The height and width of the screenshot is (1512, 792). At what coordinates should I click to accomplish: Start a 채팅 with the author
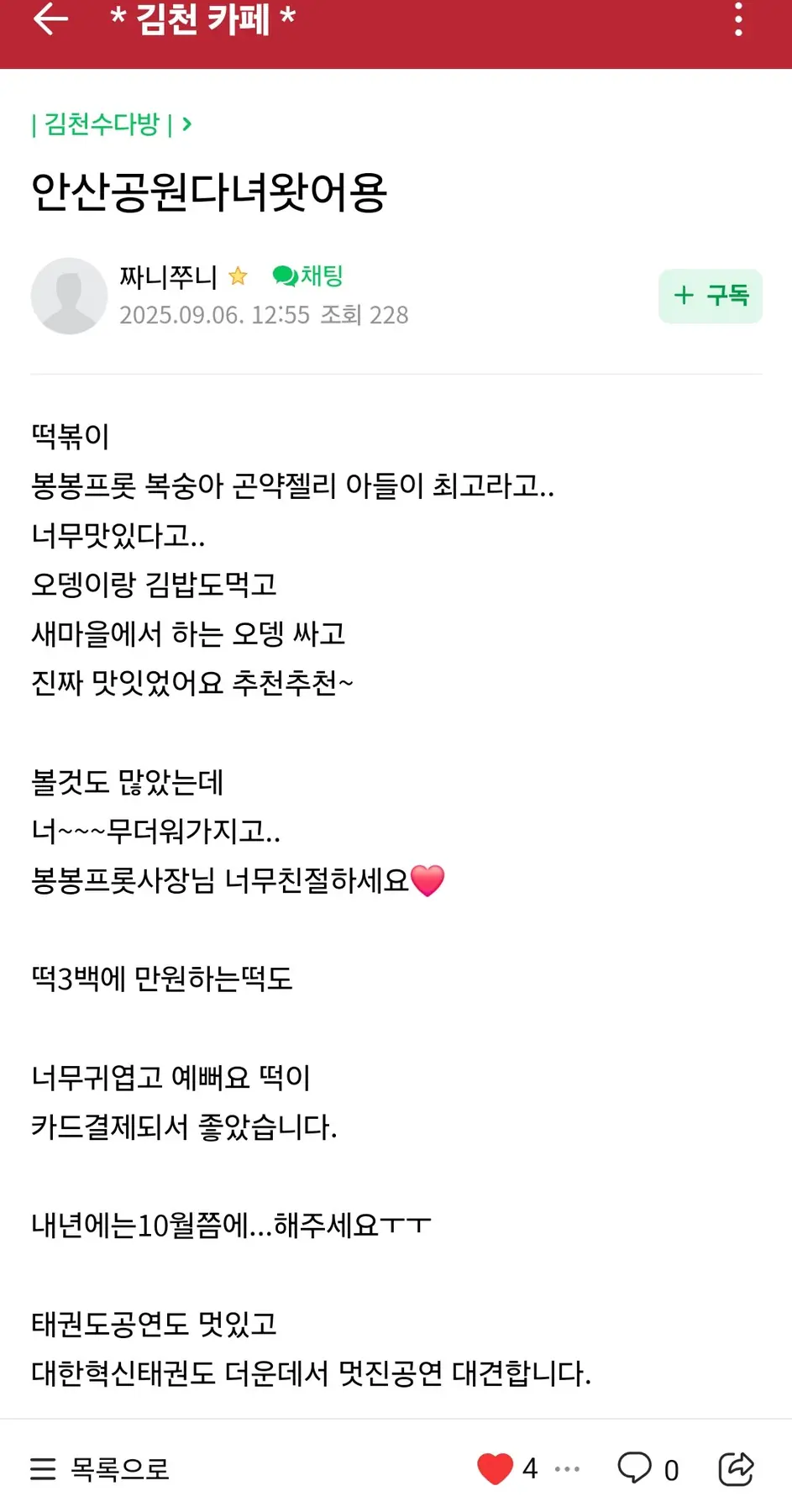pyautogui.click(x=308, y=276)
